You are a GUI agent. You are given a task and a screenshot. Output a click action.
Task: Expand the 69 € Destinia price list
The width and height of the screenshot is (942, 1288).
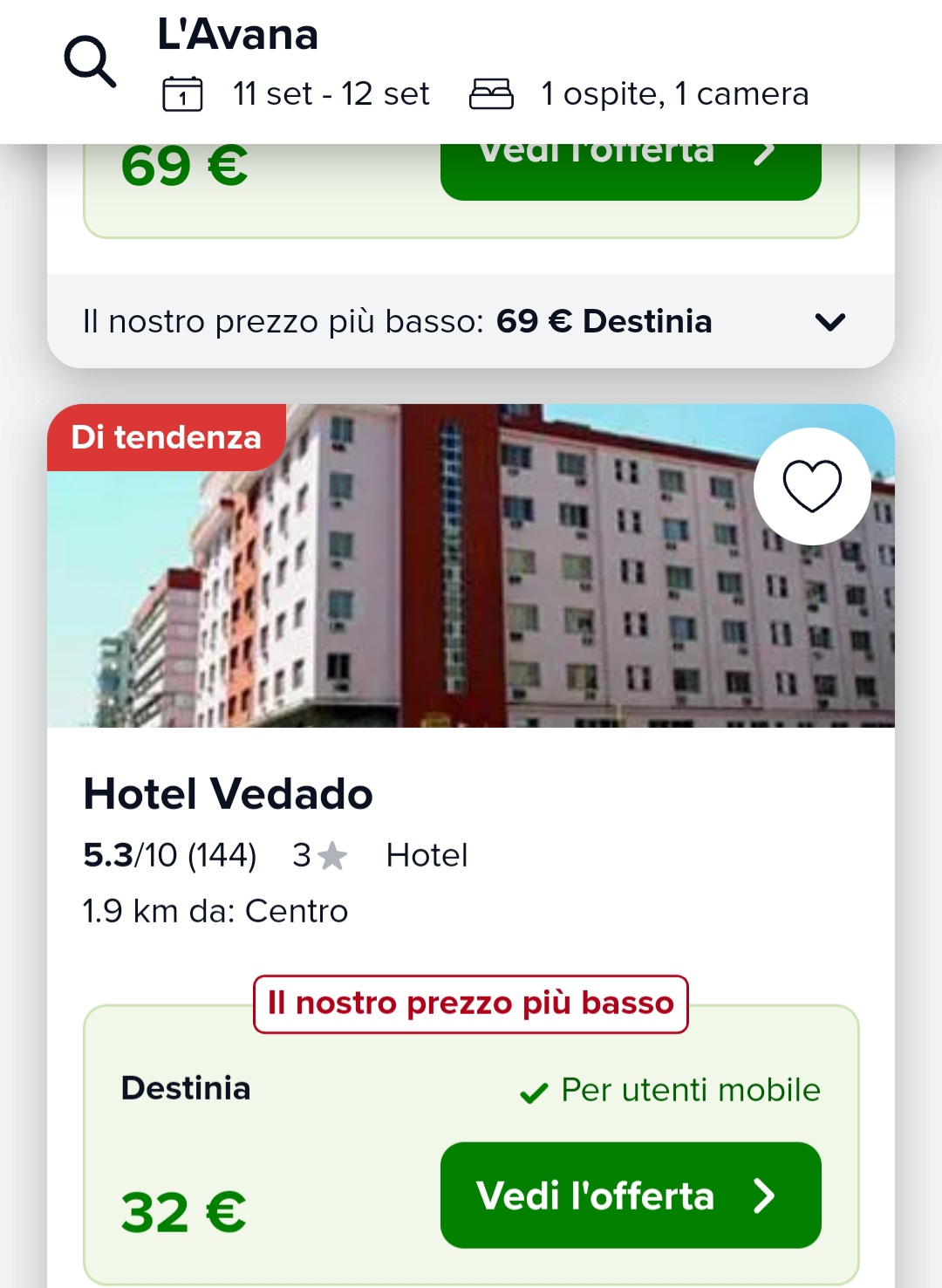point(829,322)
